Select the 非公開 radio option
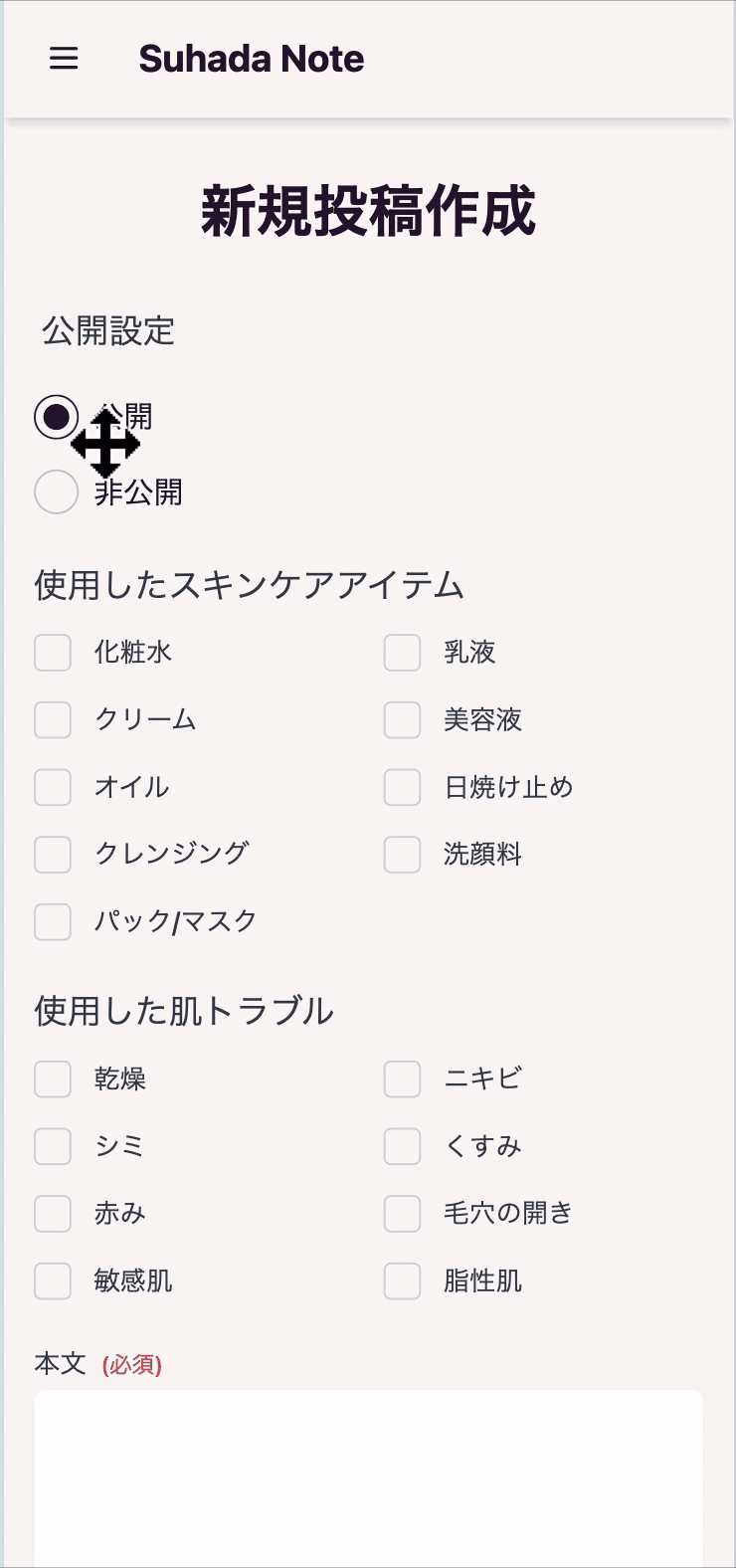 pyautogui.click(x=56, y=491)
